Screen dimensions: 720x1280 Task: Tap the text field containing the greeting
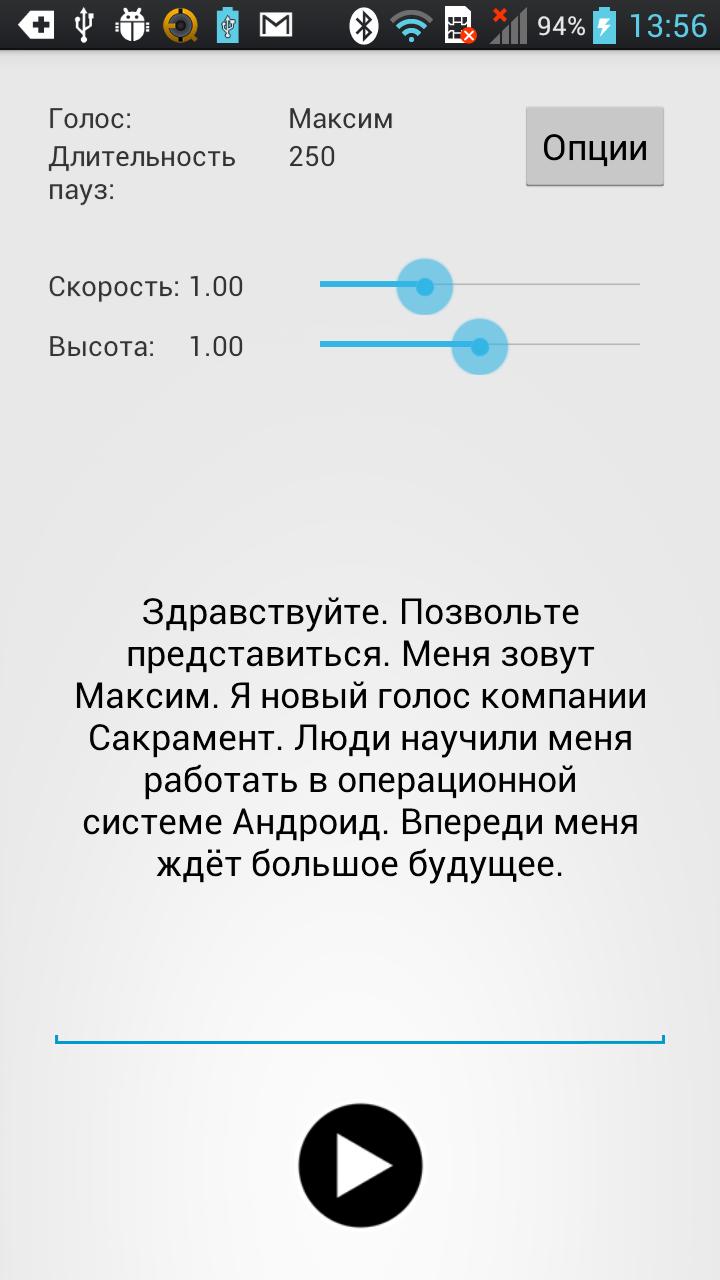tap(360, 740)
